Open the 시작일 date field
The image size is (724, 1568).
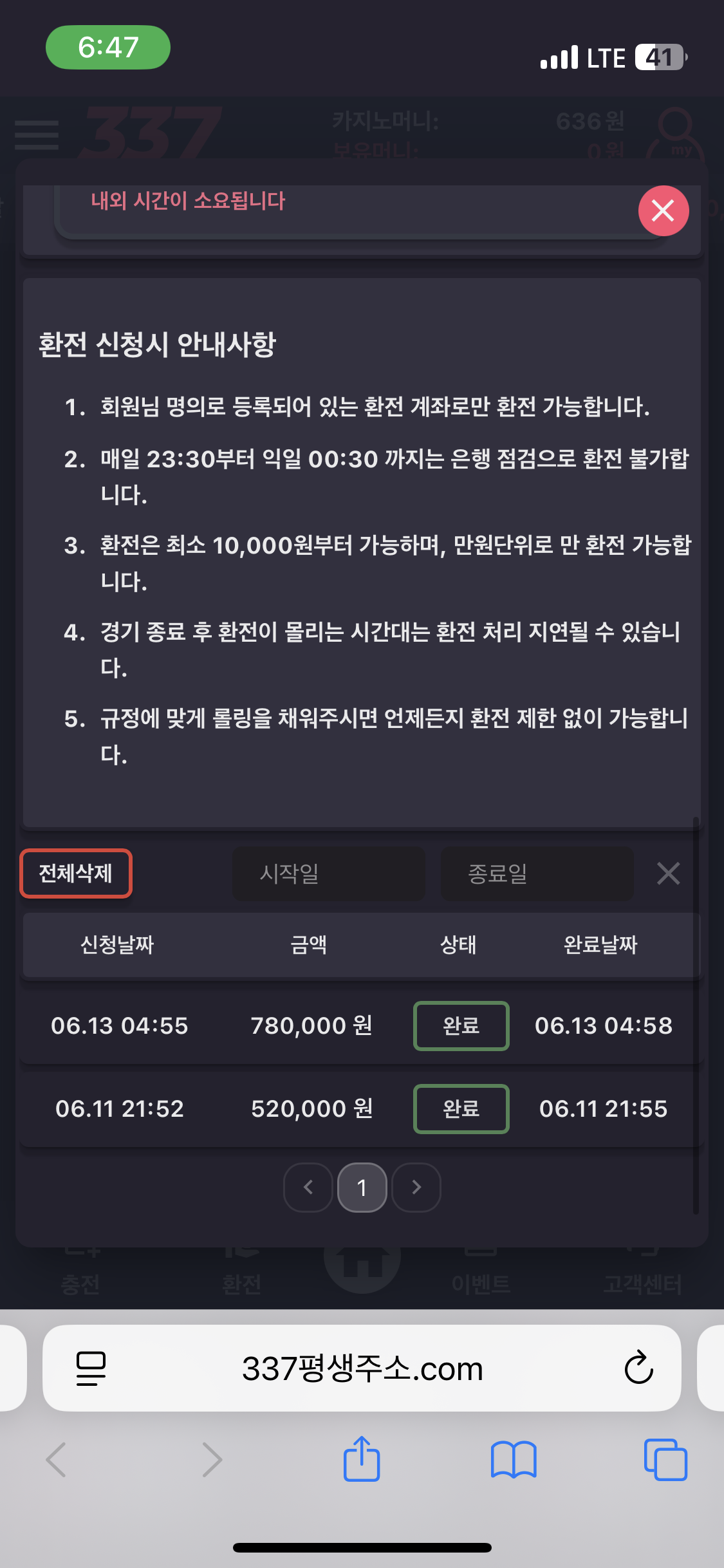pyautogui.click(x=329, y=873)
